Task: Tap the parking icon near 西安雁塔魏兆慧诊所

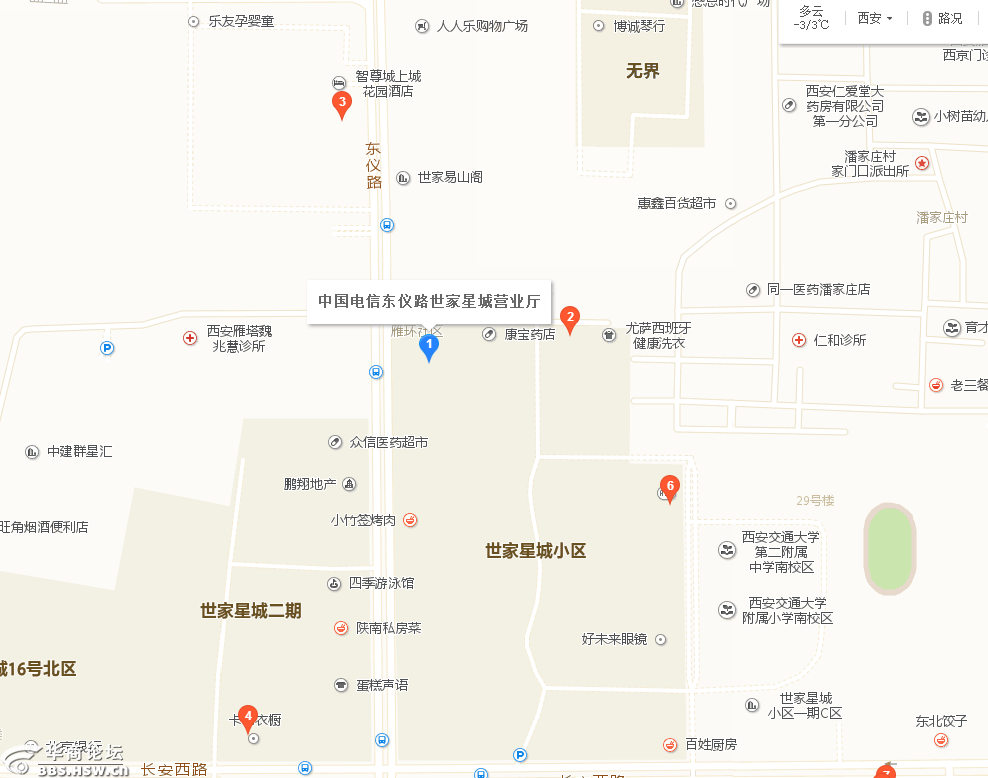Action: (107, 348)
